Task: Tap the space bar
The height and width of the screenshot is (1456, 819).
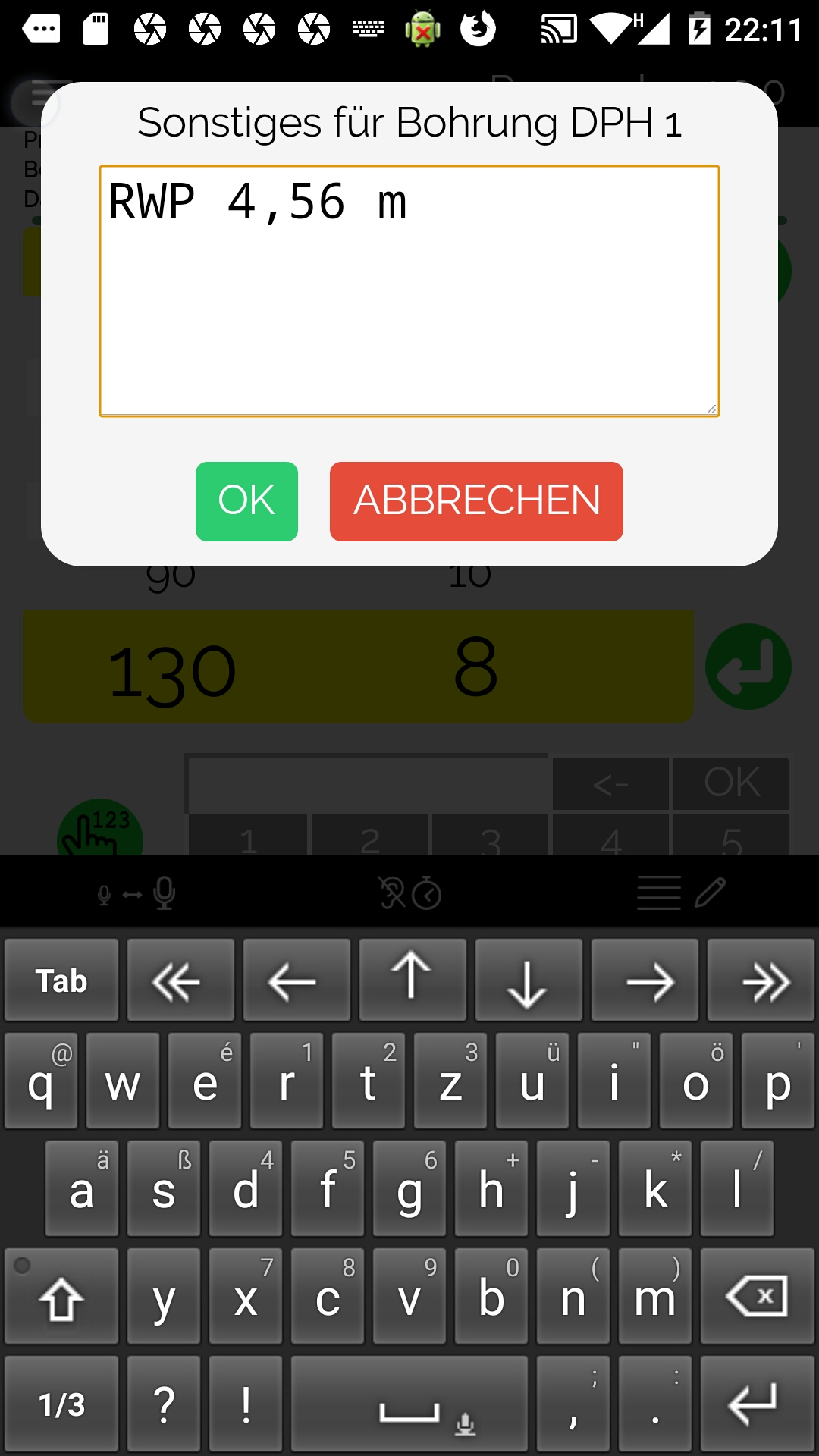Action: coord(409,1404)
